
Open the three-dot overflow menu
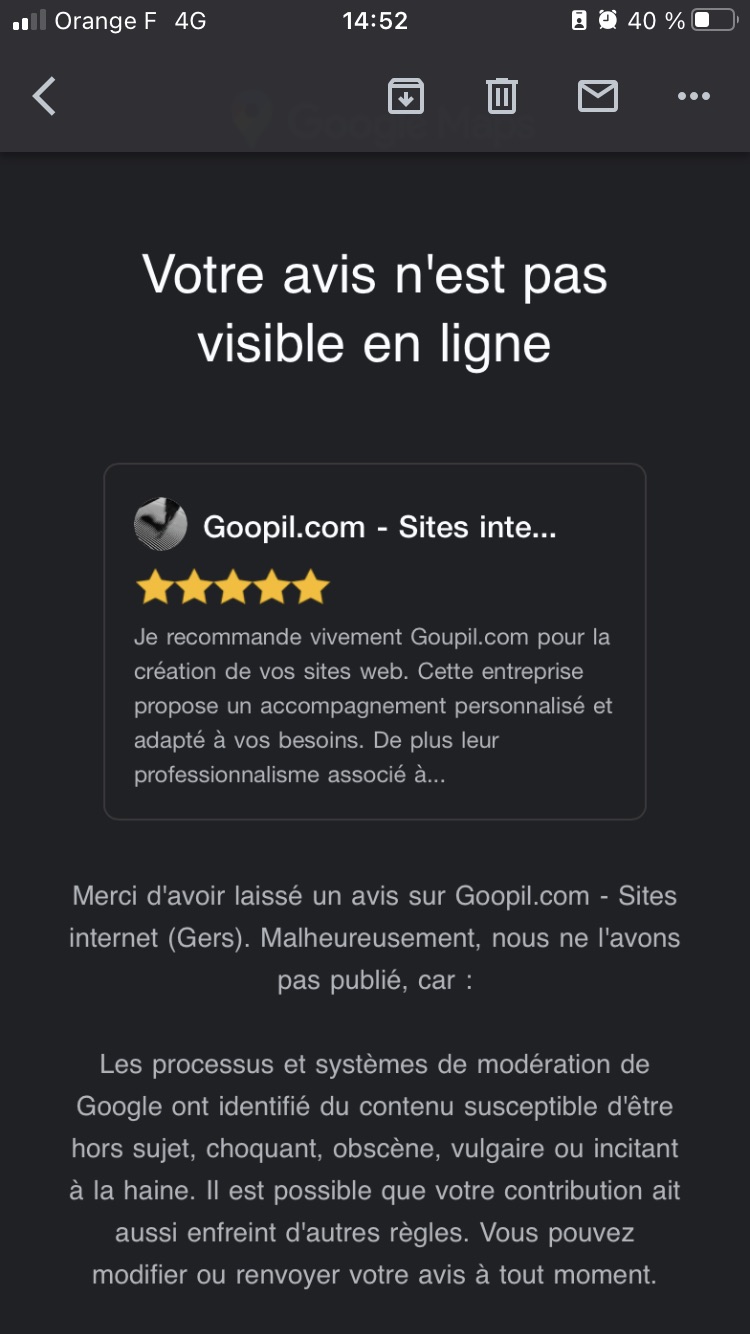tap(694, 96)
